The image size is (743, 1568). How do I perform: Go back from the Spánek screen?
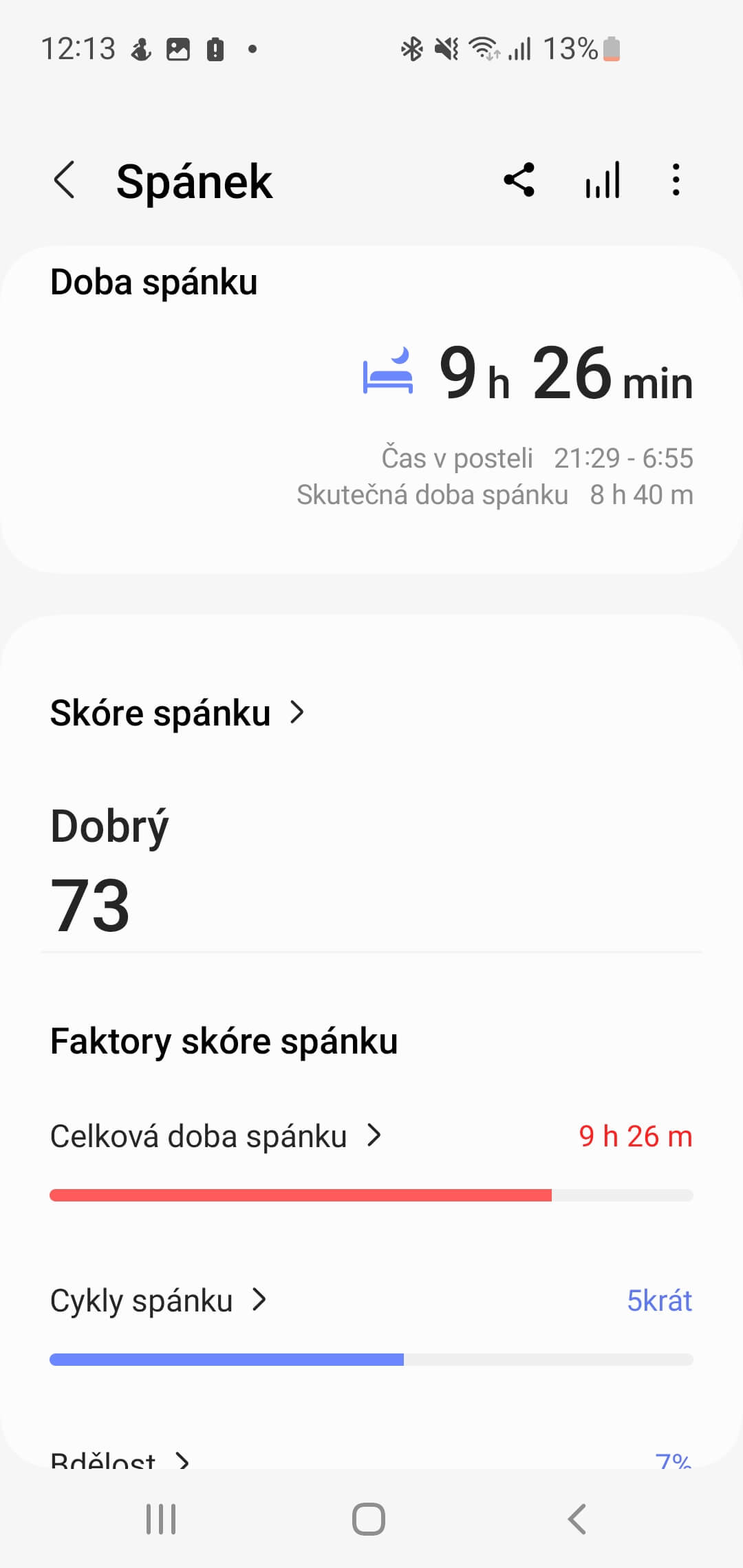pos(64,181)
